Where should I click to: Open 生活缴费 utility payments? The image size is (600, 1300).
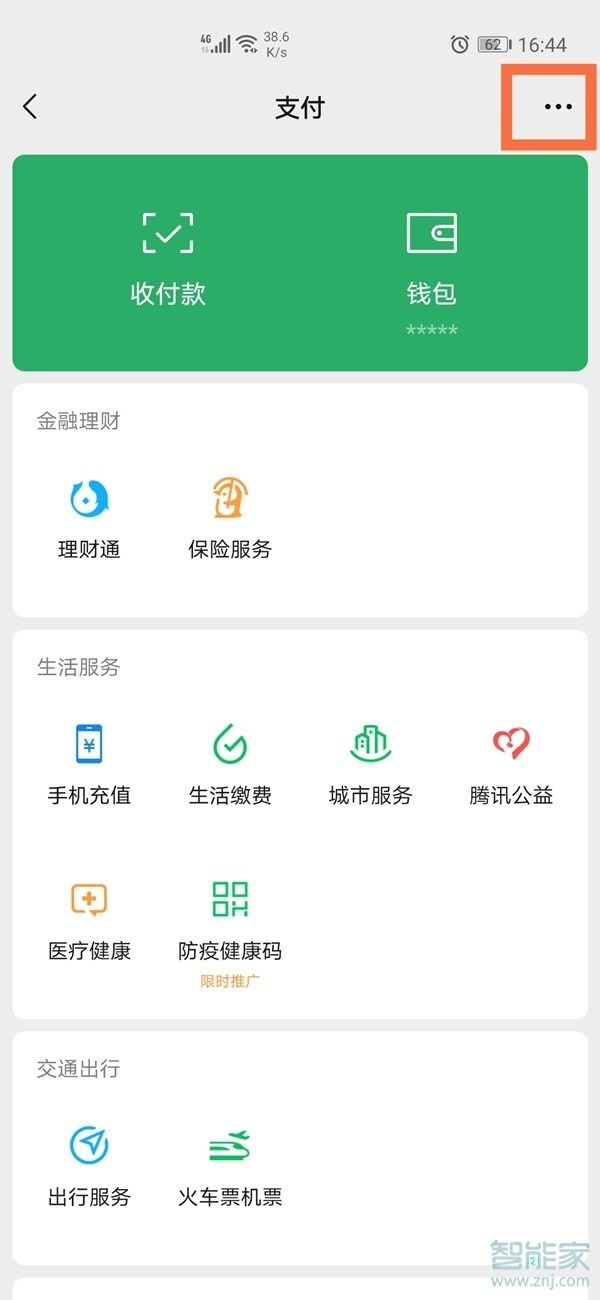[x=230, y=764]
